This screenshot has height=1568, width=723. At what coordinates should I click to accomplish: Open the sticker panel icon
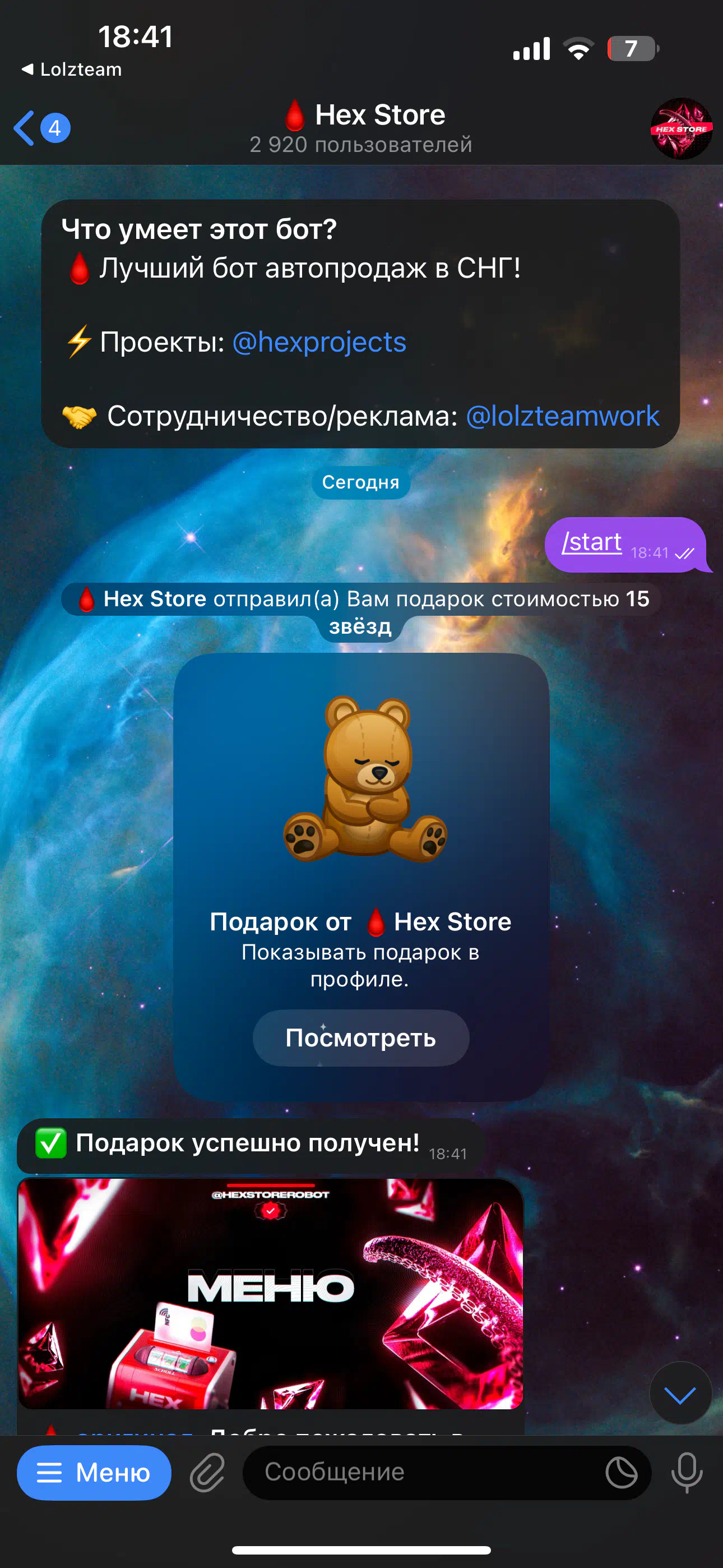[622, 1473]
